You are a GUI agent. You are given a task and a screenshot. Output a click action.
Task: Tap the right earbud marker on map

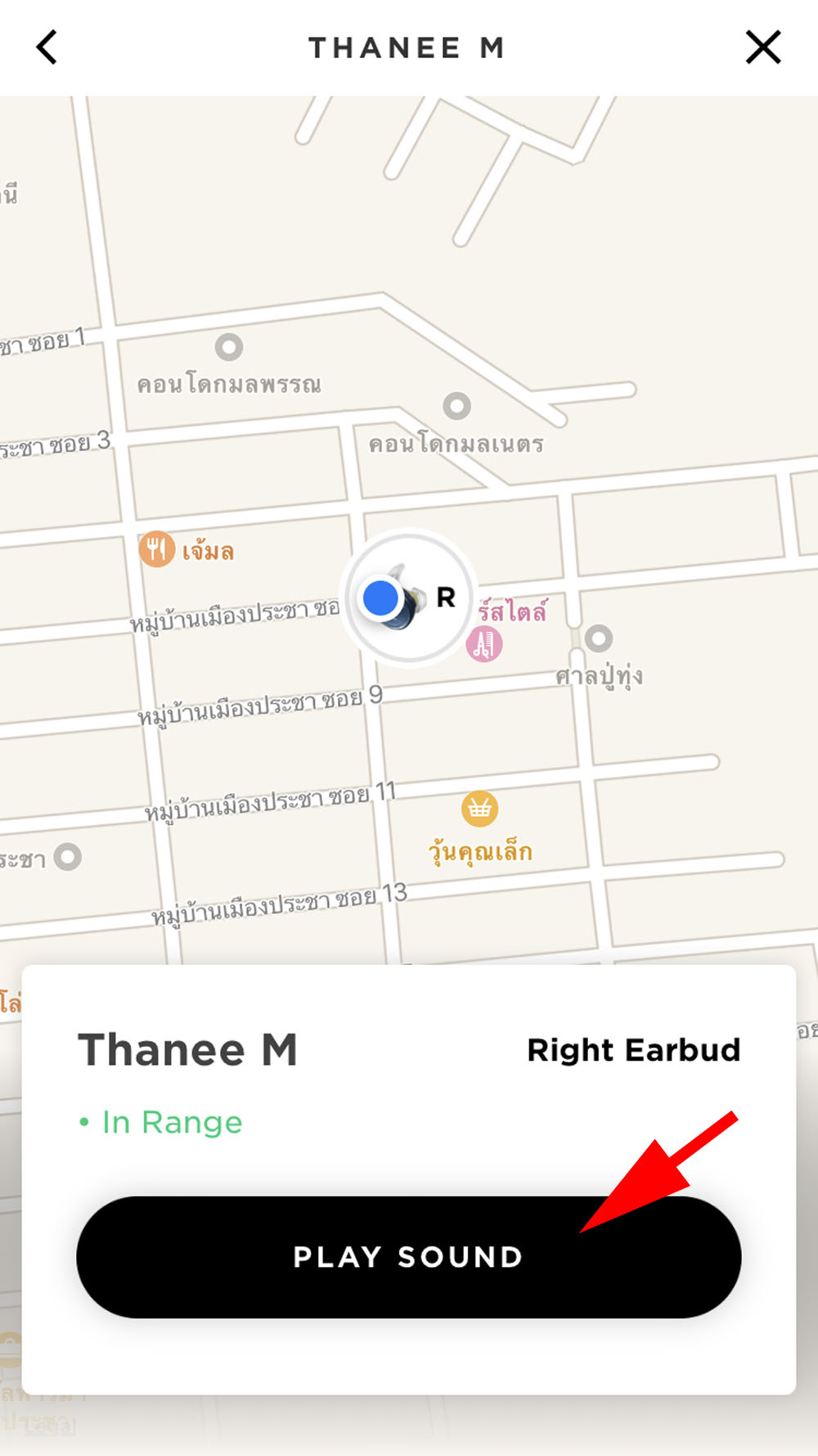408,598
